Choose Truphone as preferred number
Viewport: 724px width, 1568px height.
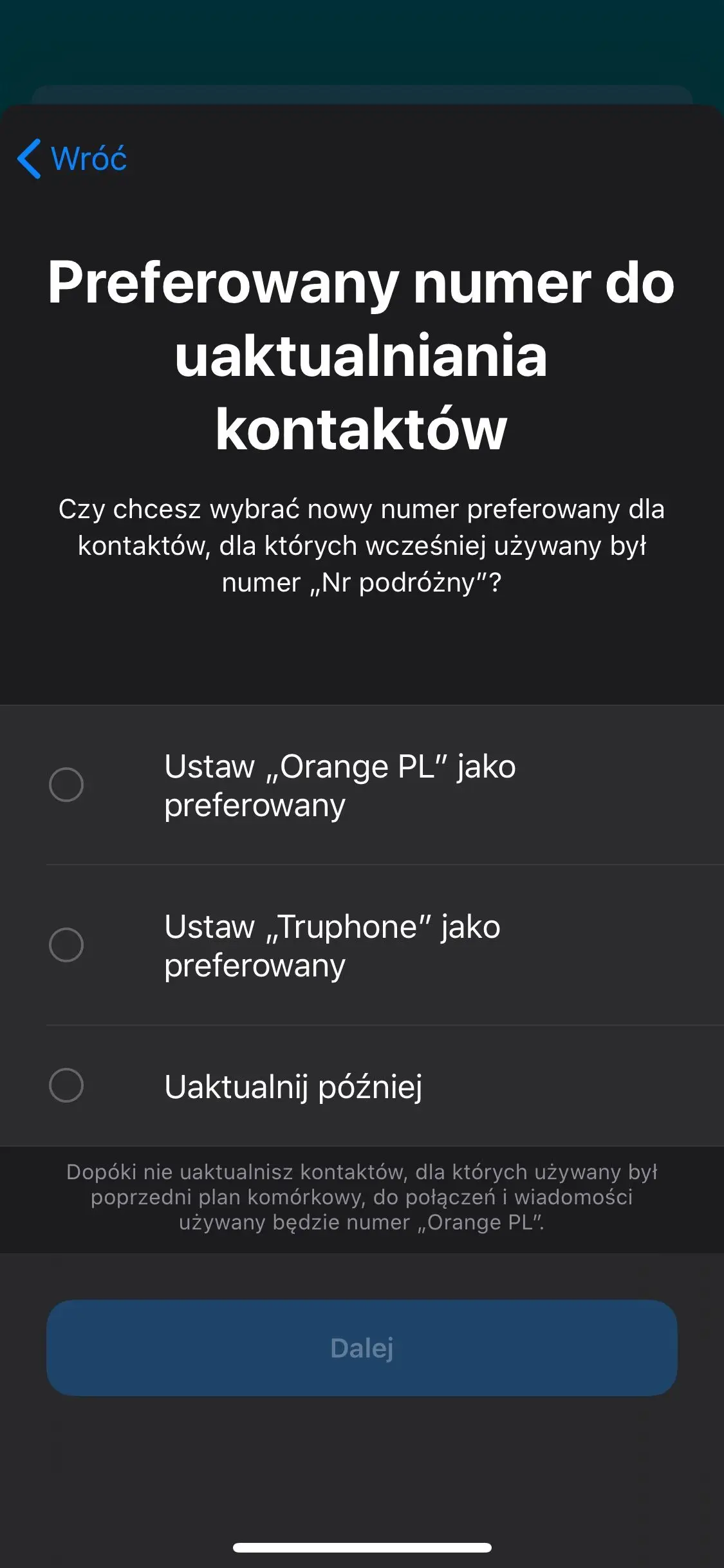66,945
